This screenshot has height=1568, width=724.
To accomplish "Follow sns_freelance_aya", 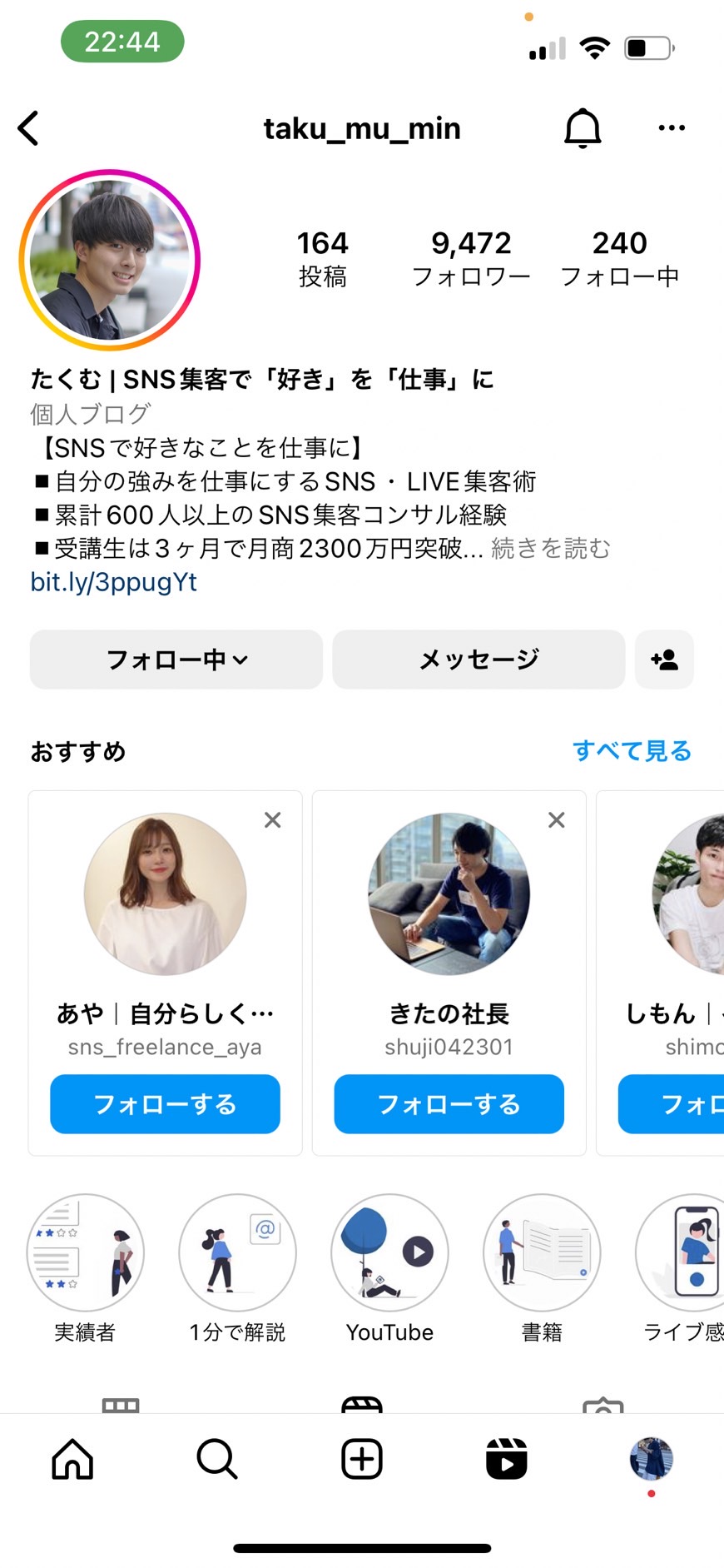I will point(165,1103).
